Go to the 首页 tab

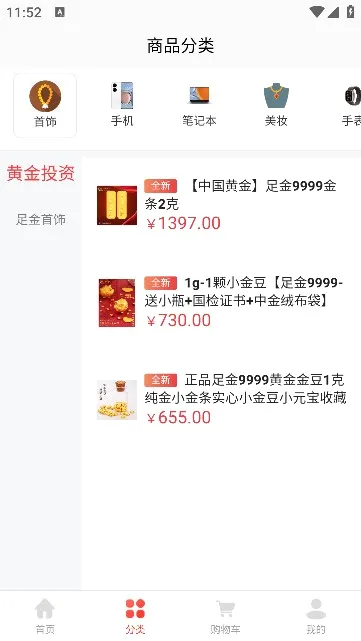45,616
